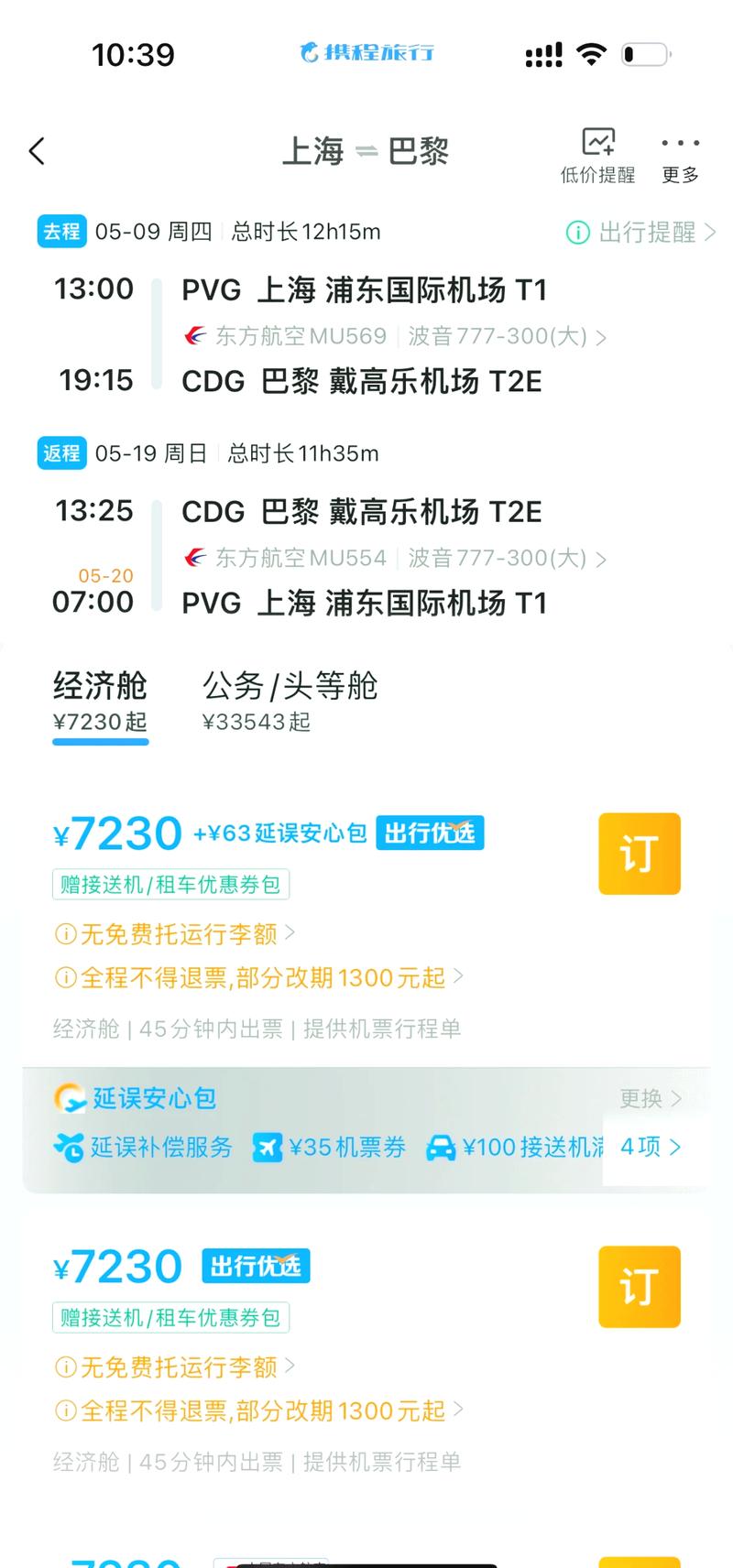
Task: Book the ¥7230 fare with 延误安心包
Action: tap(640, 854)
